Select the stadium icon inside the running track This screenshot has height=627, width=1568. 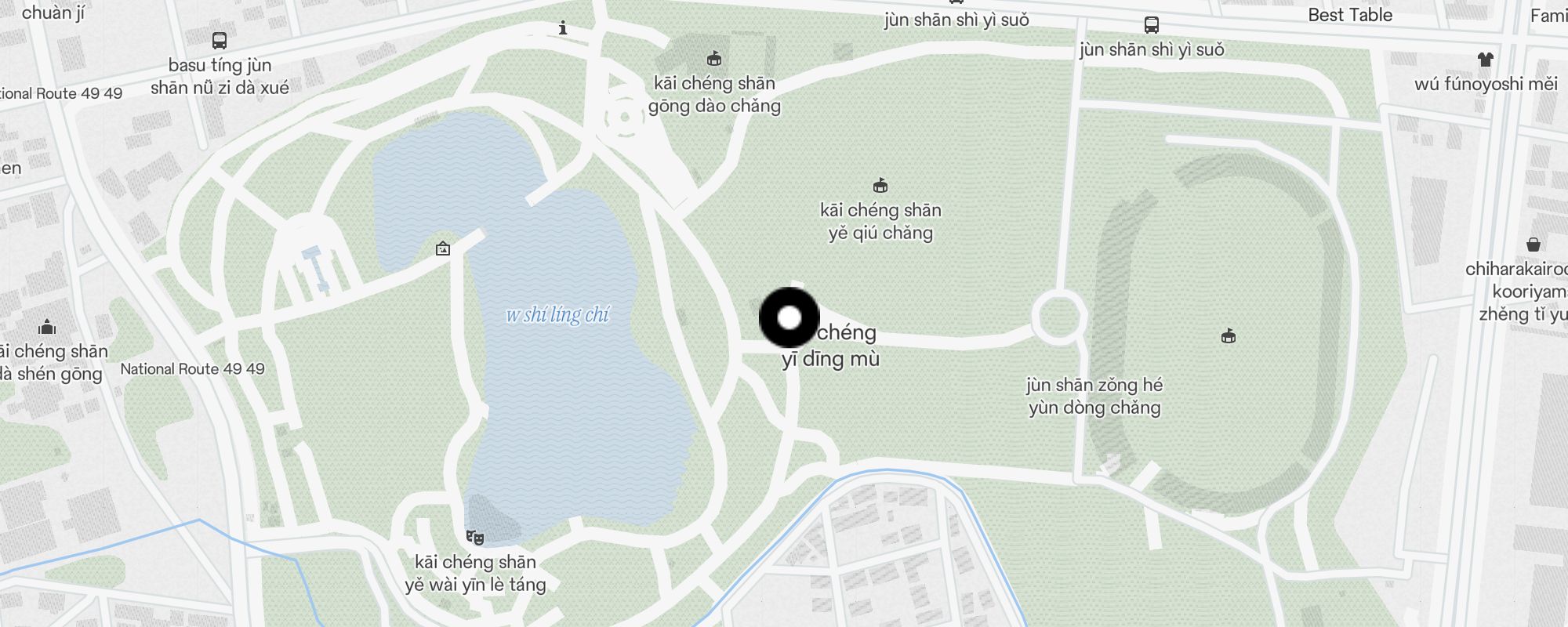tap(1229, 336)
